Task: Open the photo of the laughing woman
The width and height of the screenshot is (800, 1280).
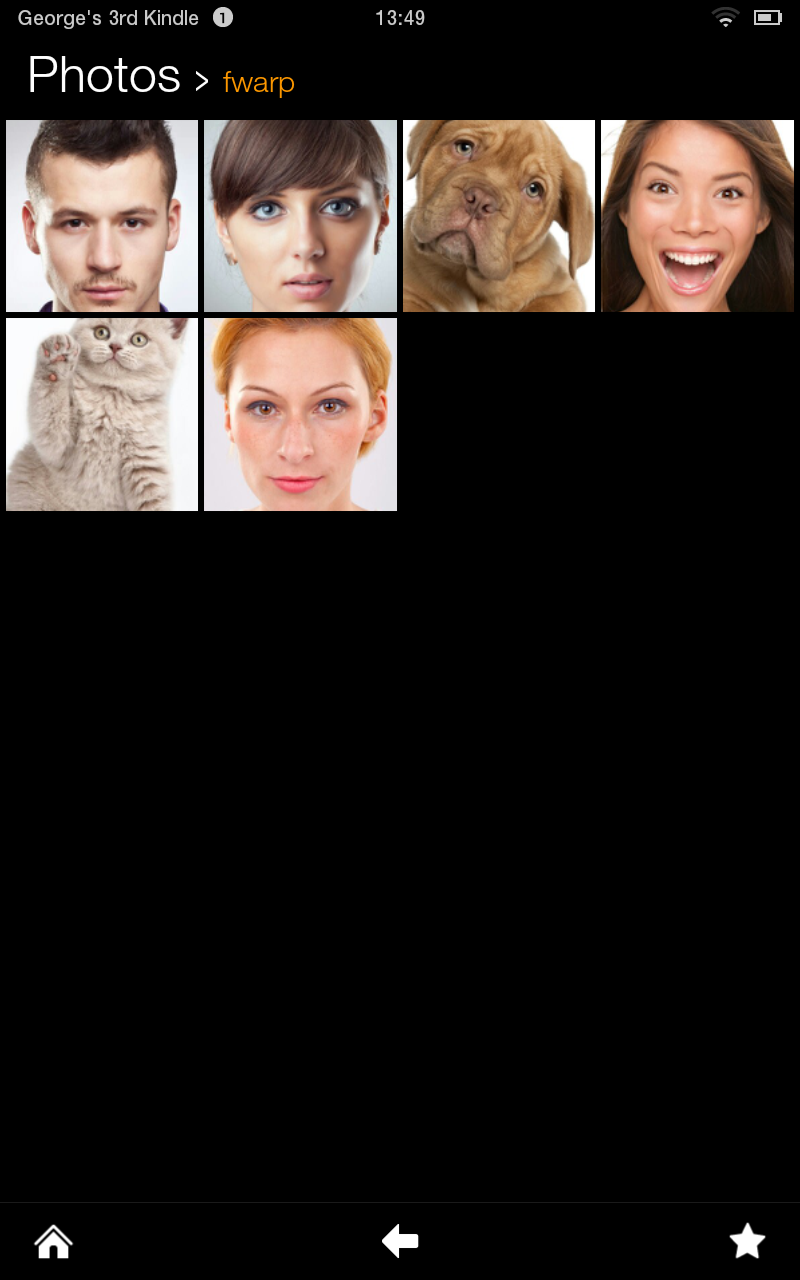Action: tap(697, 216)
